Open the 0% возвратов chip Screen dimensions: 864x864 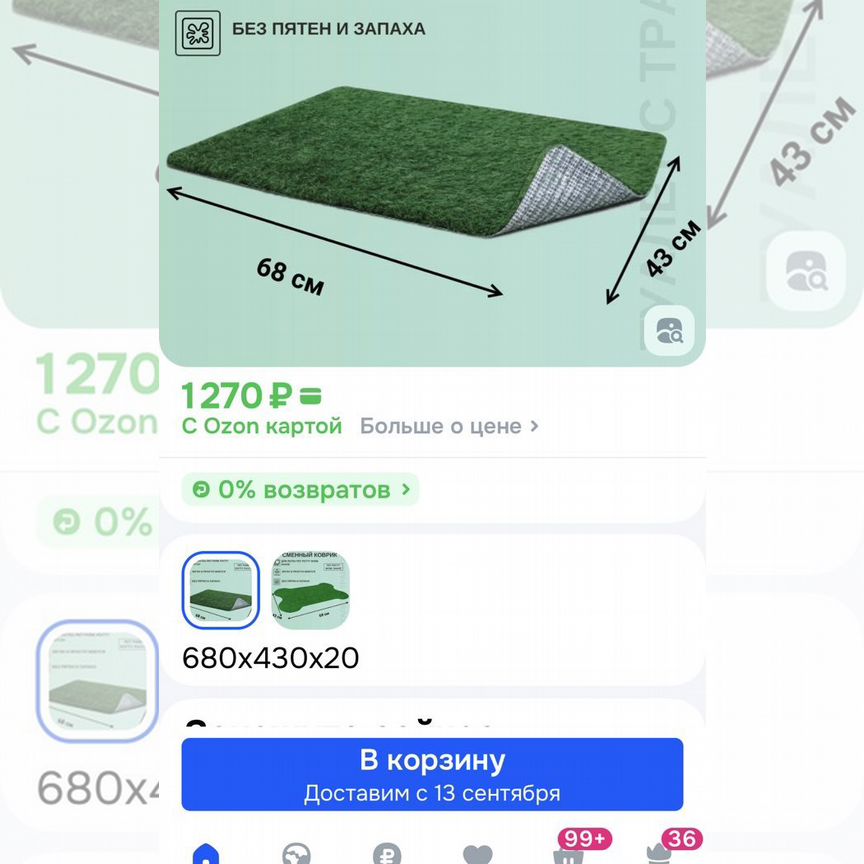(300, 490)
